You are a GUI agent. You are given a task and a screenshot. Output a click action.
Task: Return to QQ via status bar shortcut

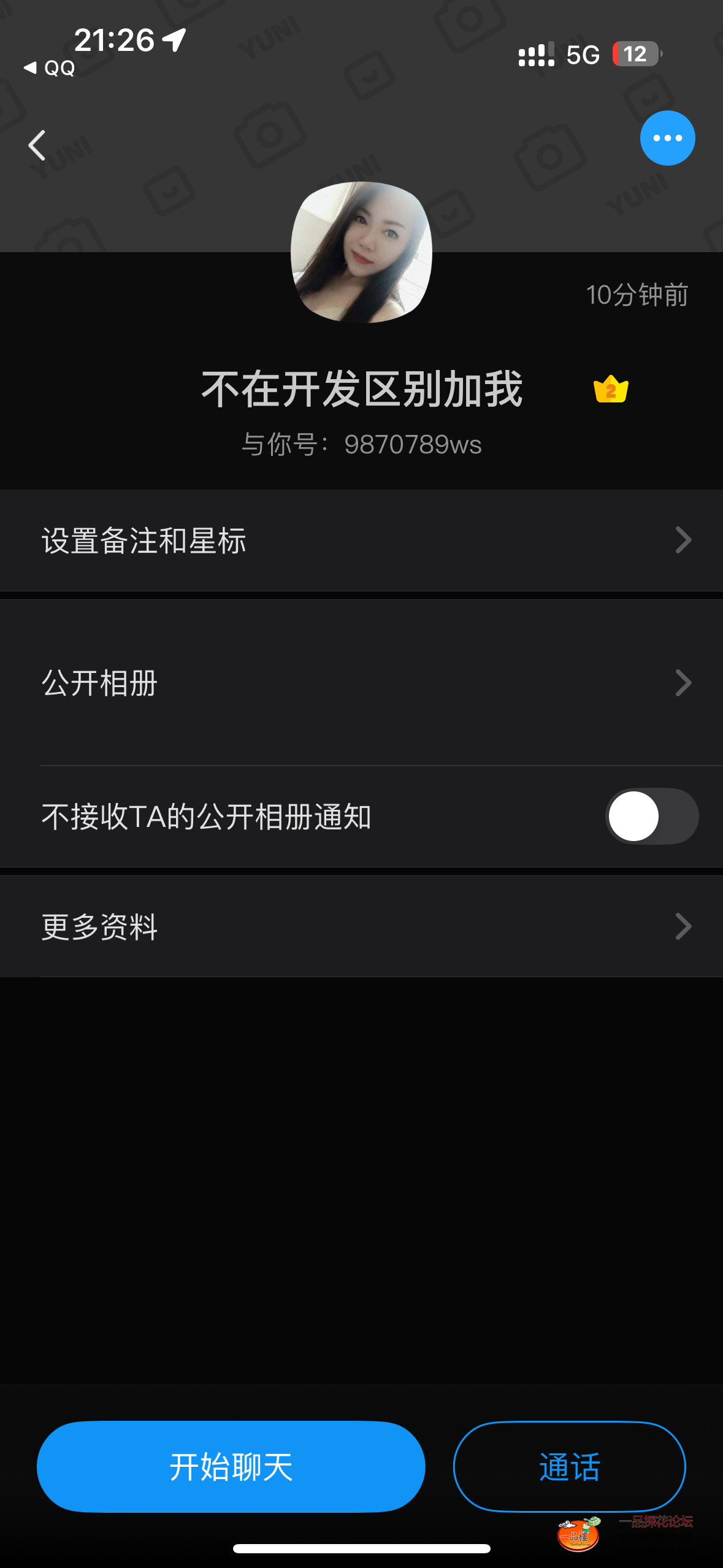point(48,69)
